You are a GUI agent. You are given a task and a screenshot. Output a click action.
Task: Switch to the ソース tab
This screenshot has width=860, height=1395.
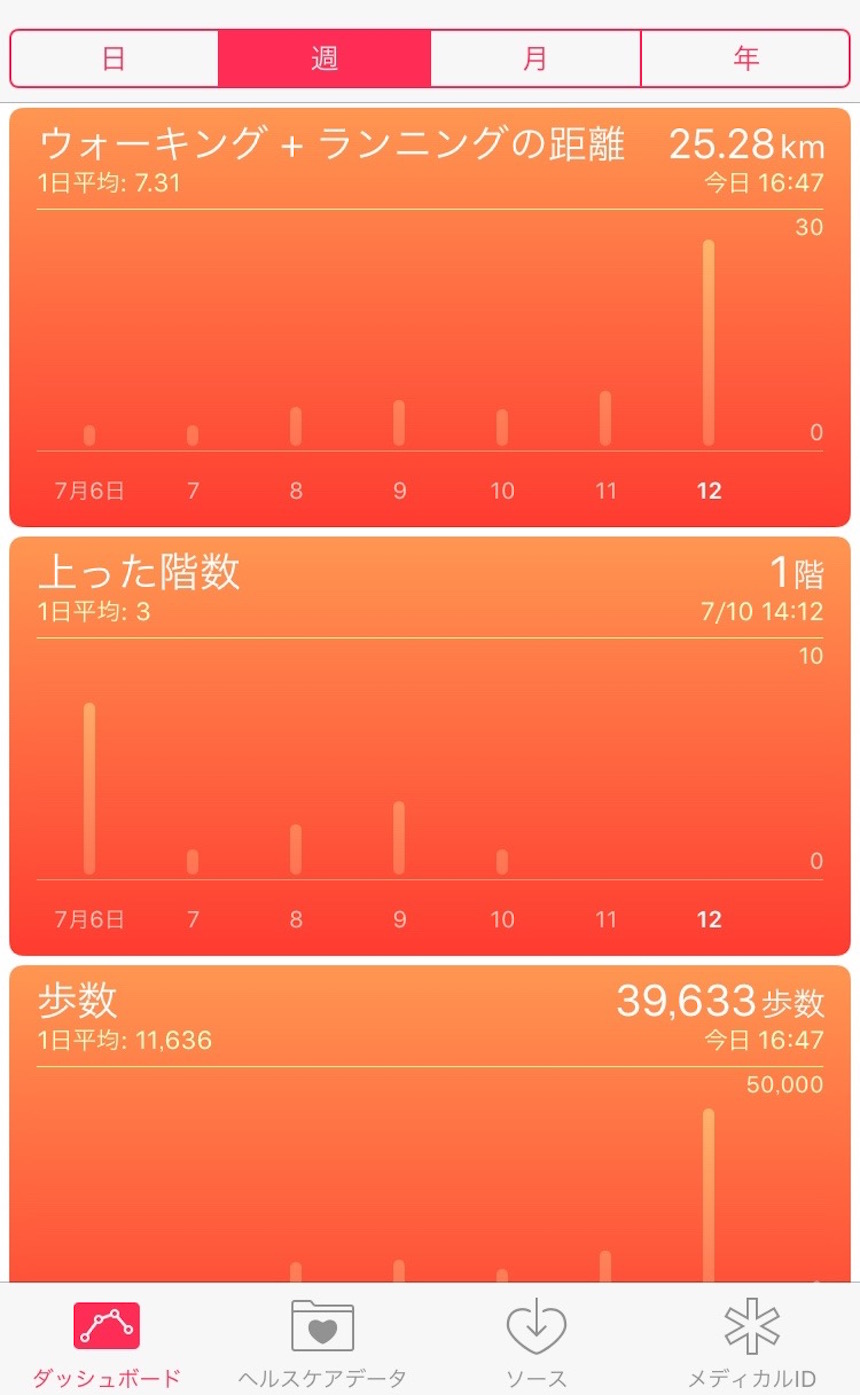(x=537, y=1340)
